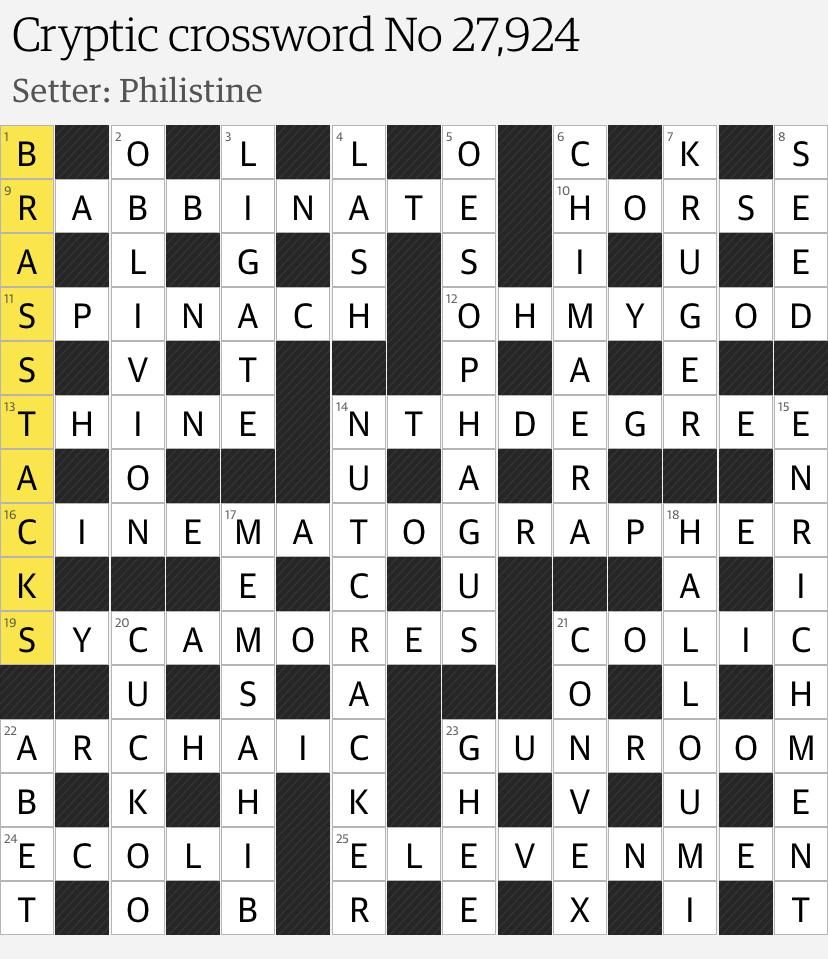The height and width of the screenshot is (959, 828).
Task: Tap square 15 at top of ENRICHMENT
Action: tap(800, 423)
